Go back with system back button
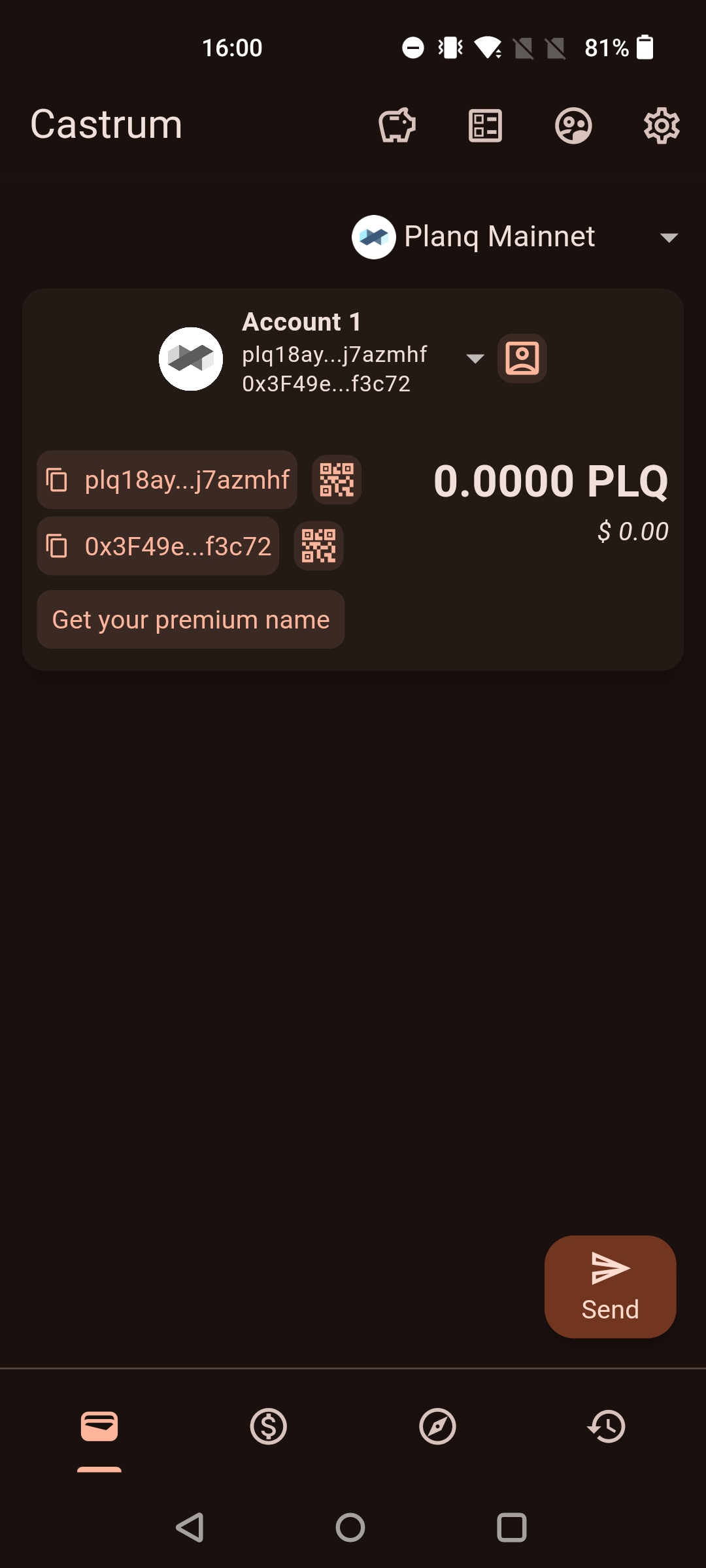This screenshot has width=706, height=1568. (x=190, y=1527)
